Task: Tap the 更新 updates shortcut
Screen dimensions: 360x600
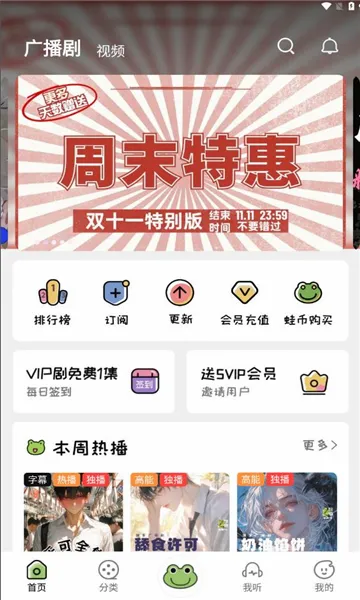Action: [x=180, y=302]
